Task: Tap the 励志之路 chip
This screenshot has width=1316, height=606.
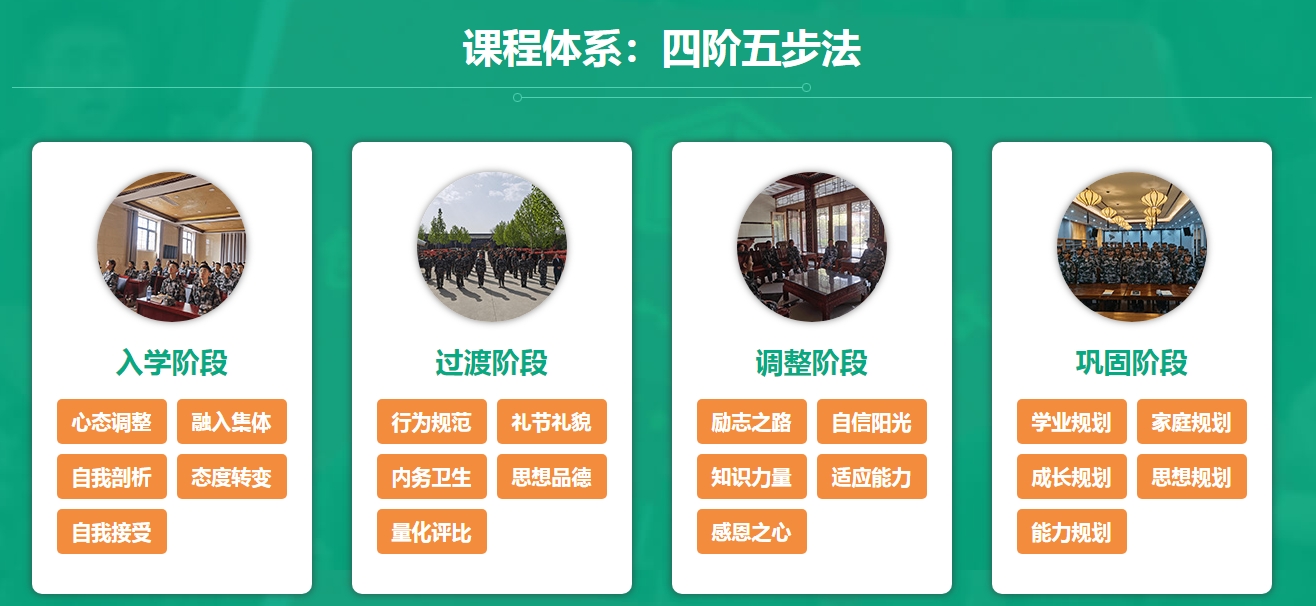Action: click(752, 422)
